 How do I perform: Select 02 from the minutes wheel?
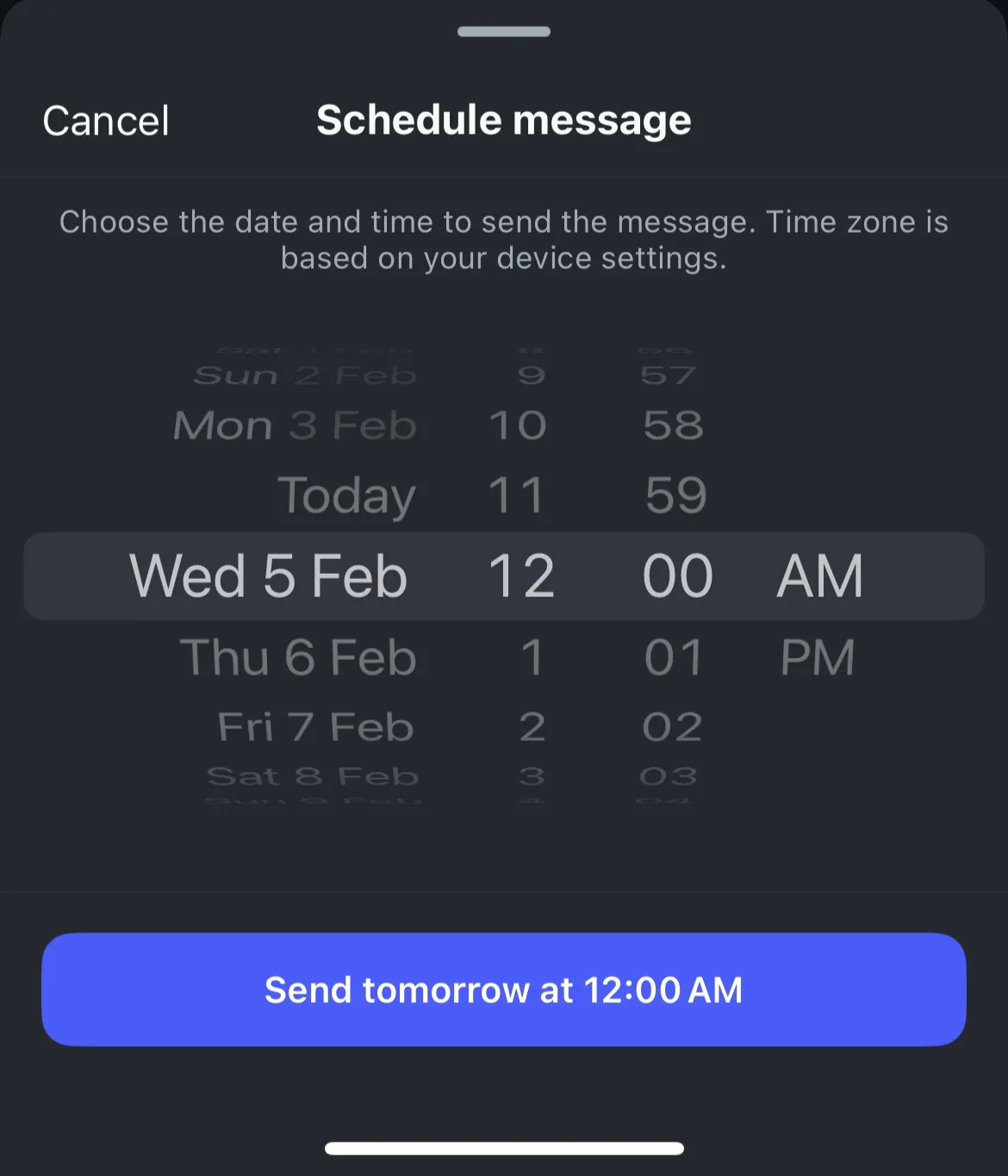tap(675, 725)
